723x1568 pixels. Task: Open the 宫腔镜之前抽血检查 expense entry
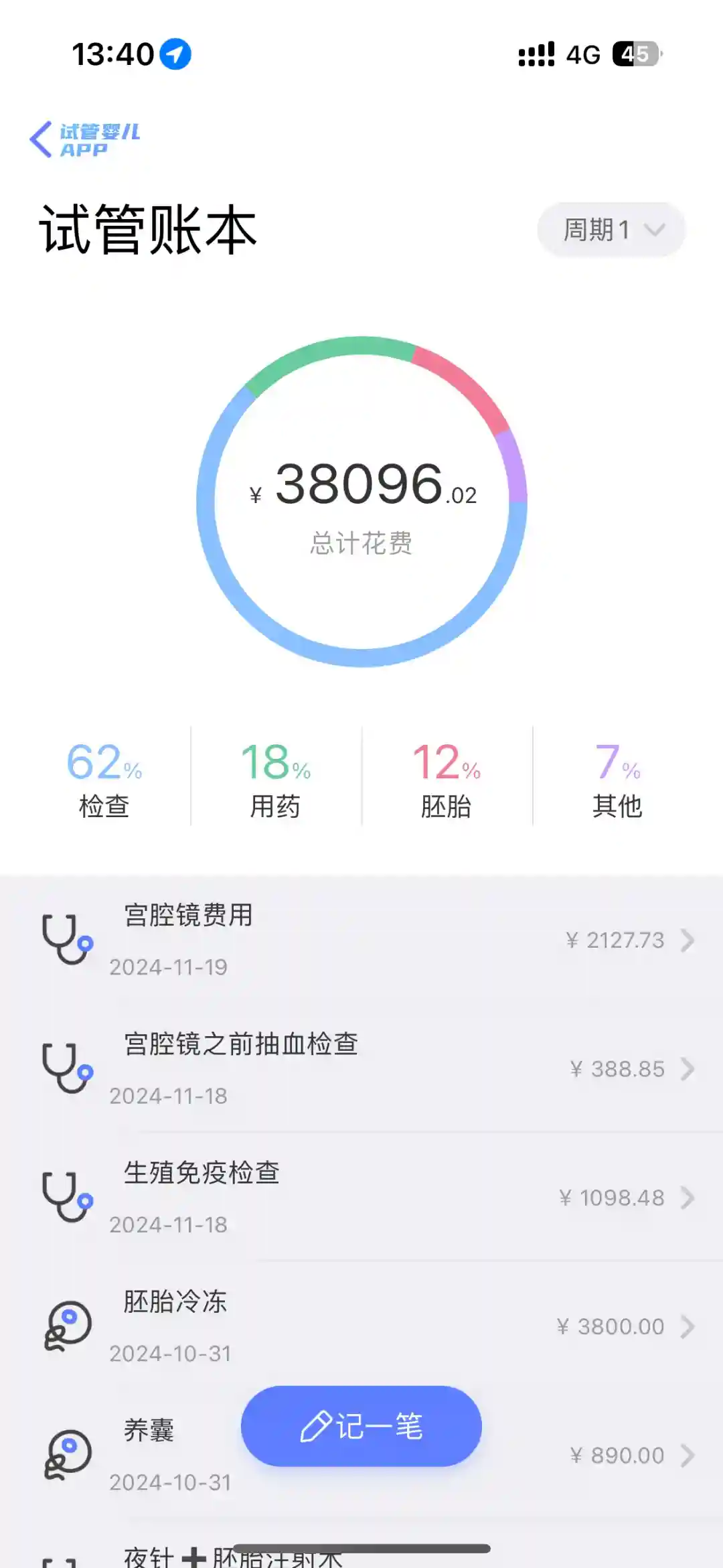click(x=361, y=1068)
